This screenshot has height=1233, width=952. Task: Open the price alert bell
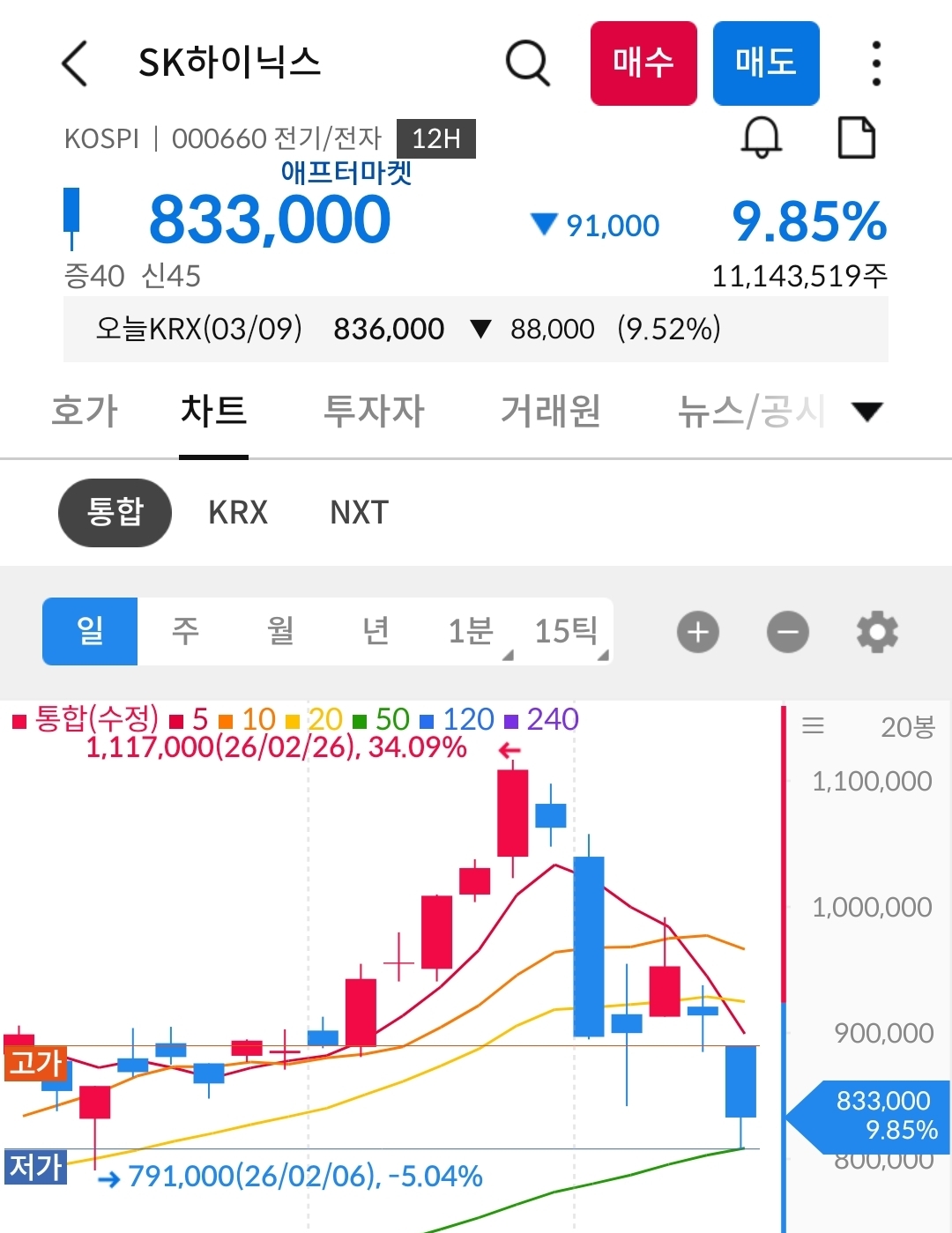point(762,137)
